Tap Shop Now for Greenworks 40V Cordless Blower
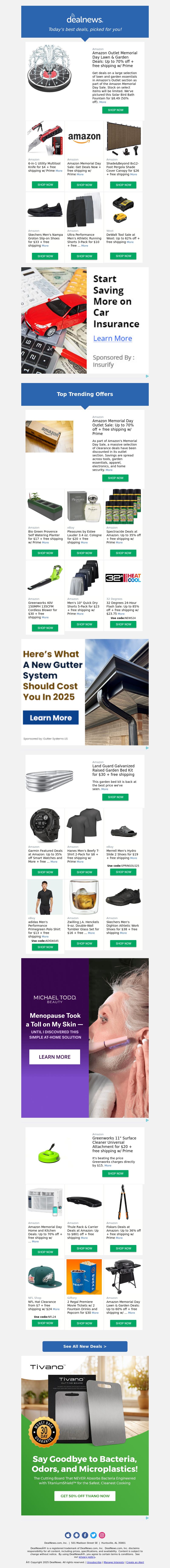 coord(45,627)
